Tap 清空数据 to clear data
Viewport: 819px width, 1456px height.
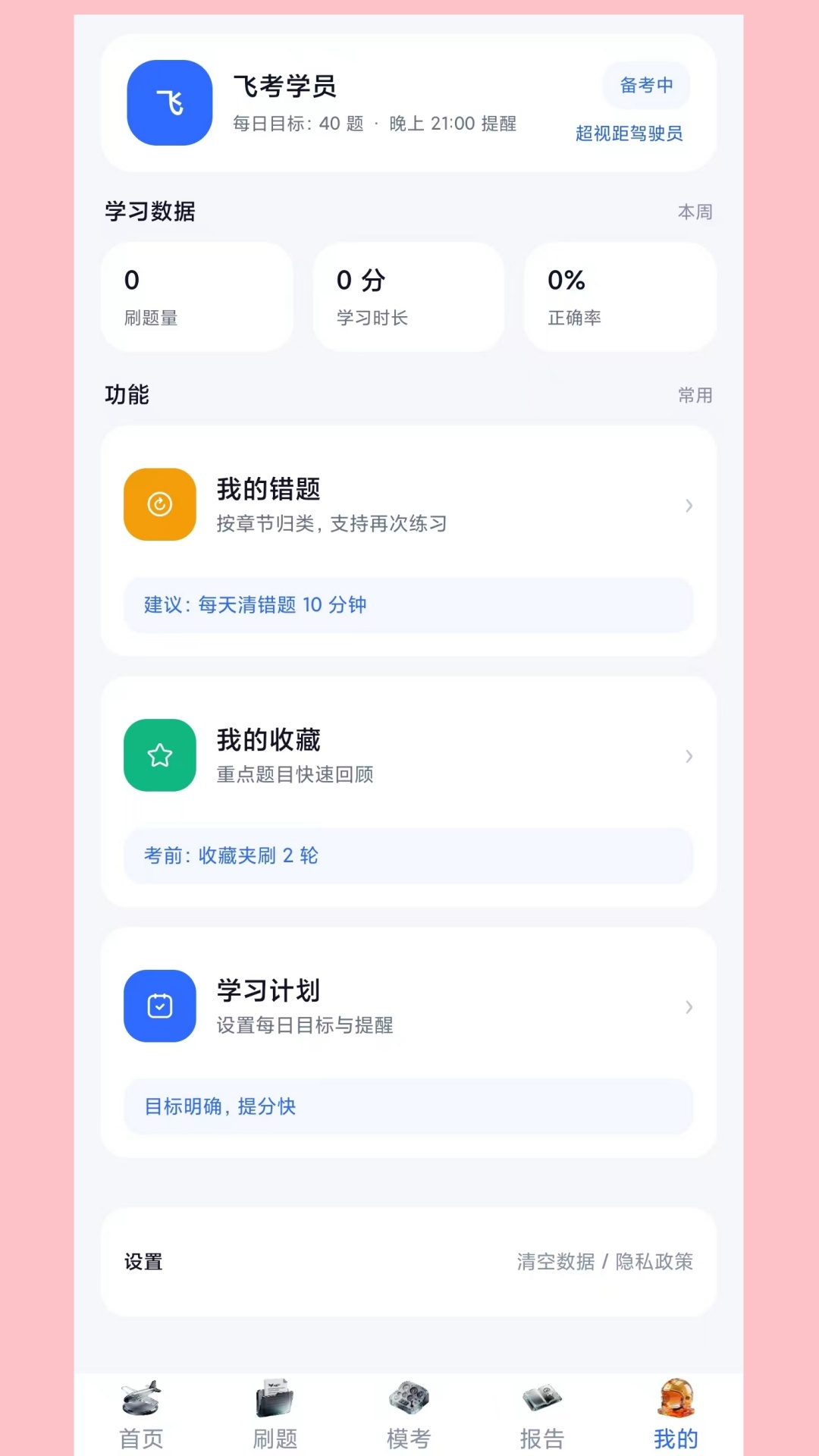pos(555,1261)
